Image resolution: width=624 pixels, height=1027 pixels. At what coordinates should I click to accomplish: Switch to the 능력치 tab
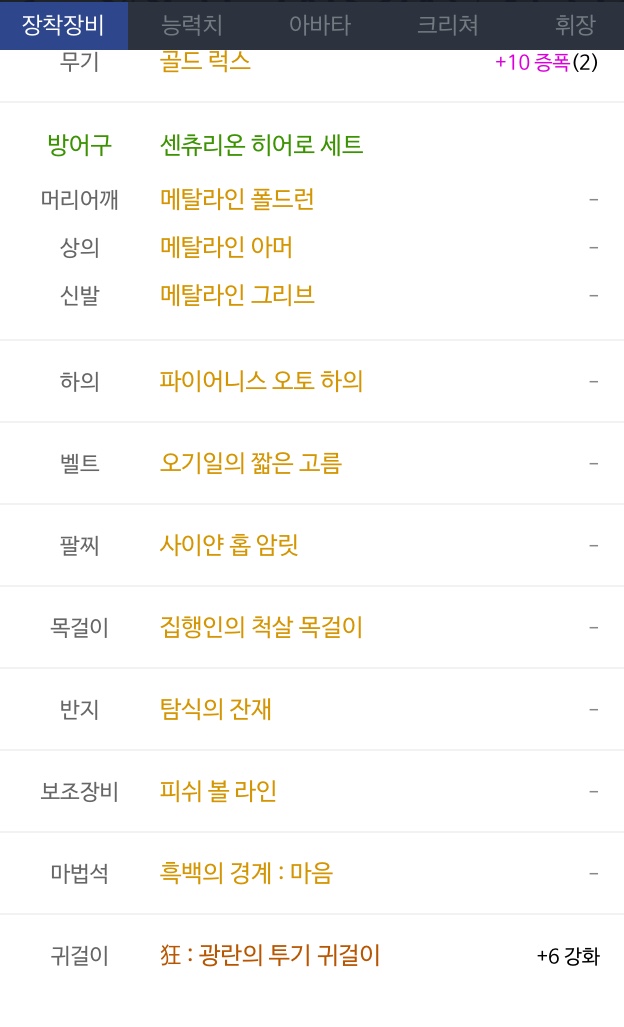[x=192, y=25]
